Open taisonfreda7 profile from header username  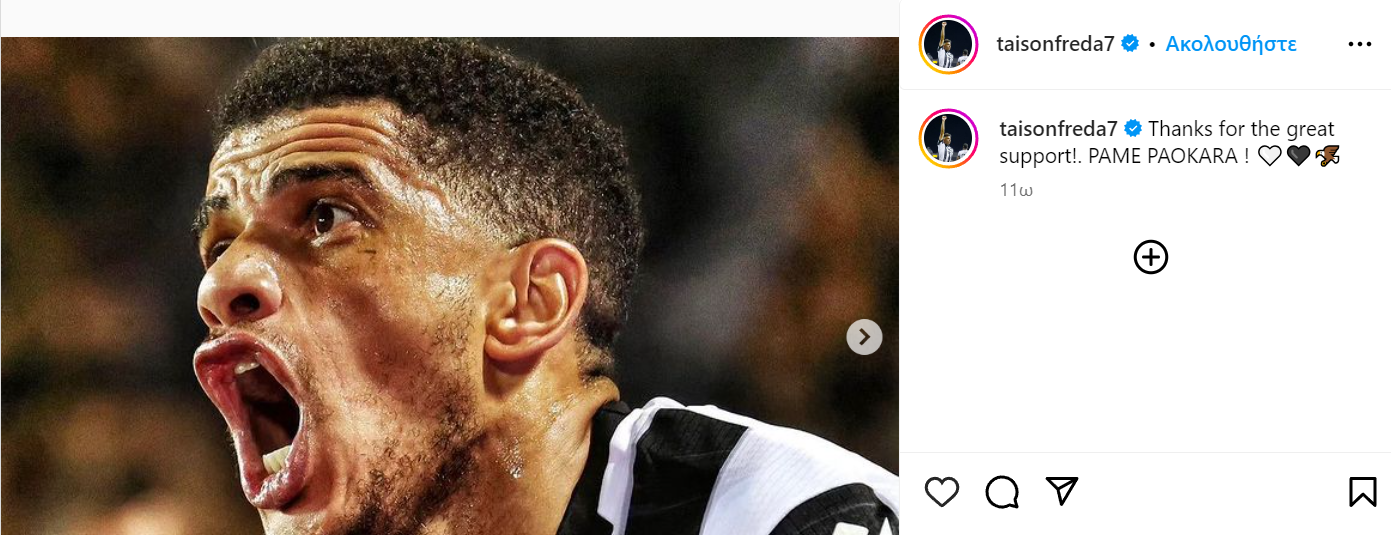tap(1056, 44)
